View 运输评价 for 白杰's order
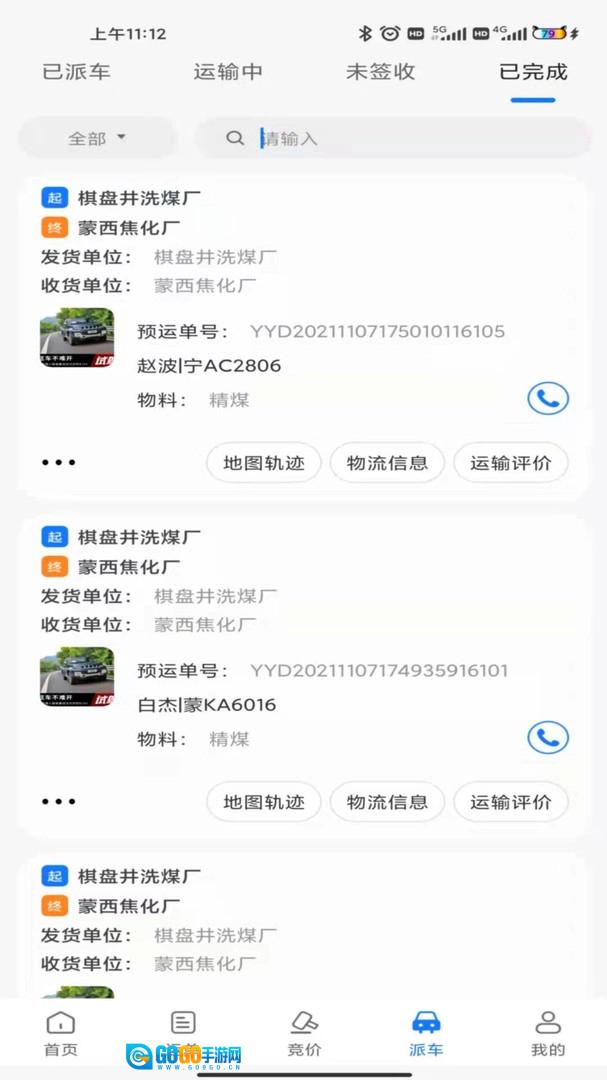This screenshot has width=607, height=1080. tap(511, 802)
